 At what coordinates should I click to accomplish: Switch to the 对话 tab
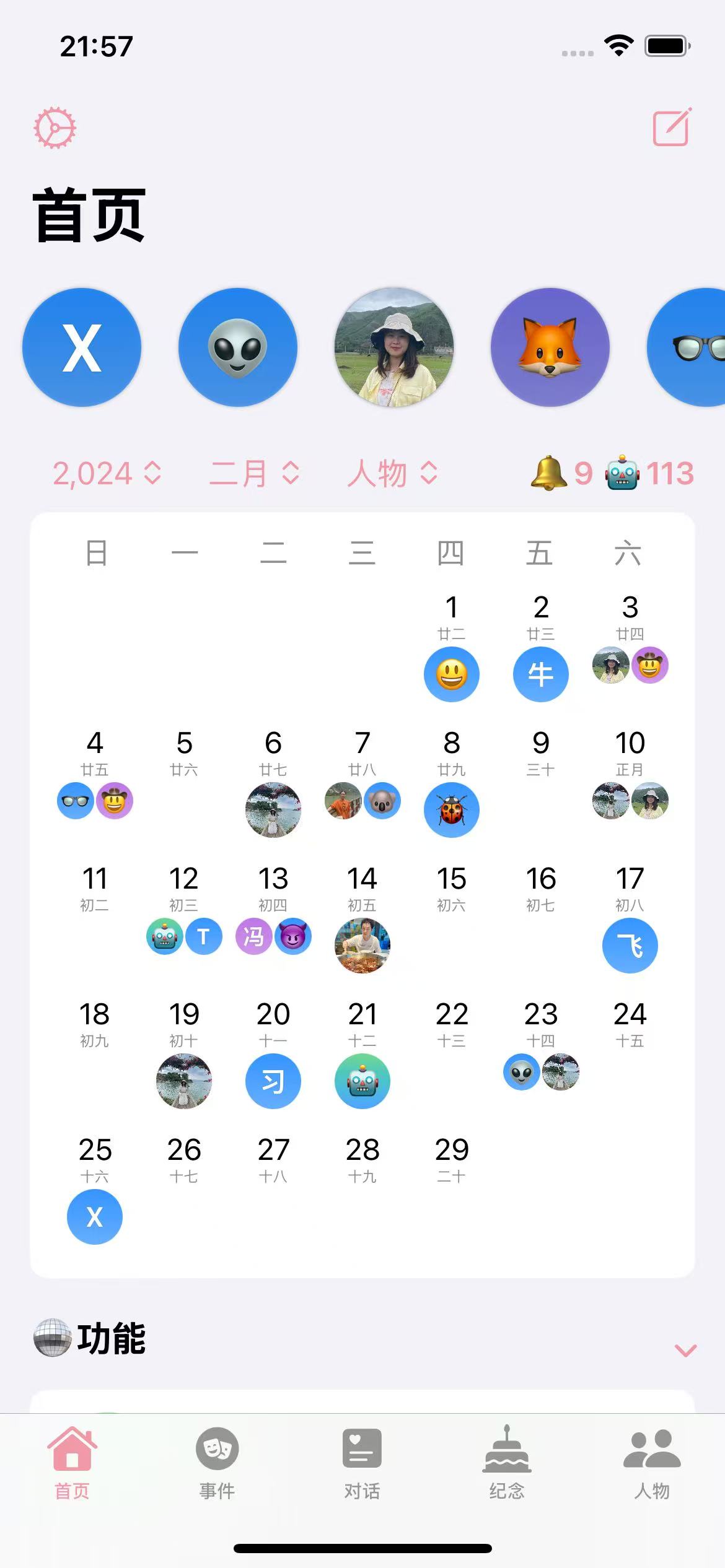point(362,1464)
